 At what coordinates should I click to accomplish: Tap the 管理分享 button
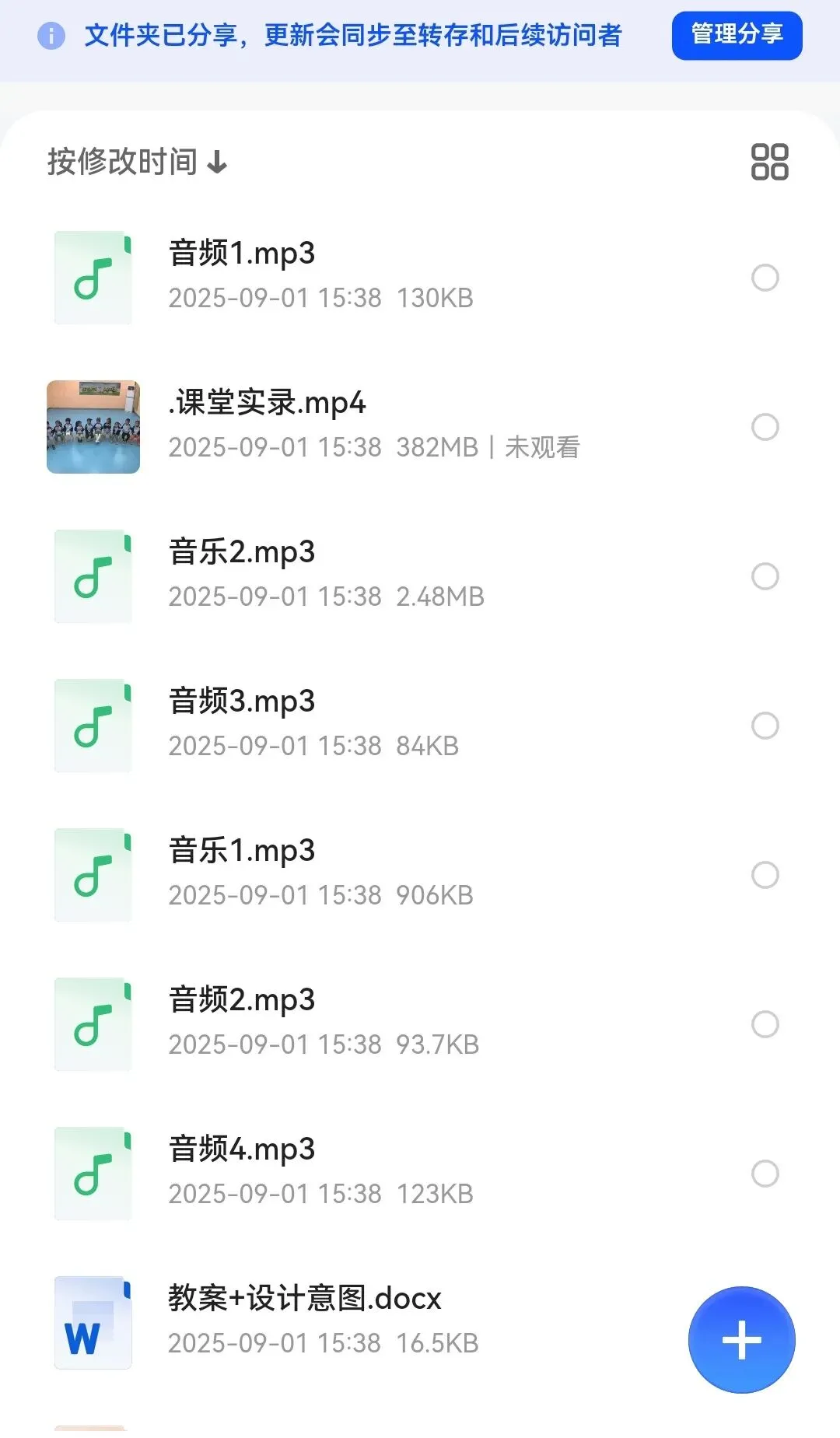(737, 35)
